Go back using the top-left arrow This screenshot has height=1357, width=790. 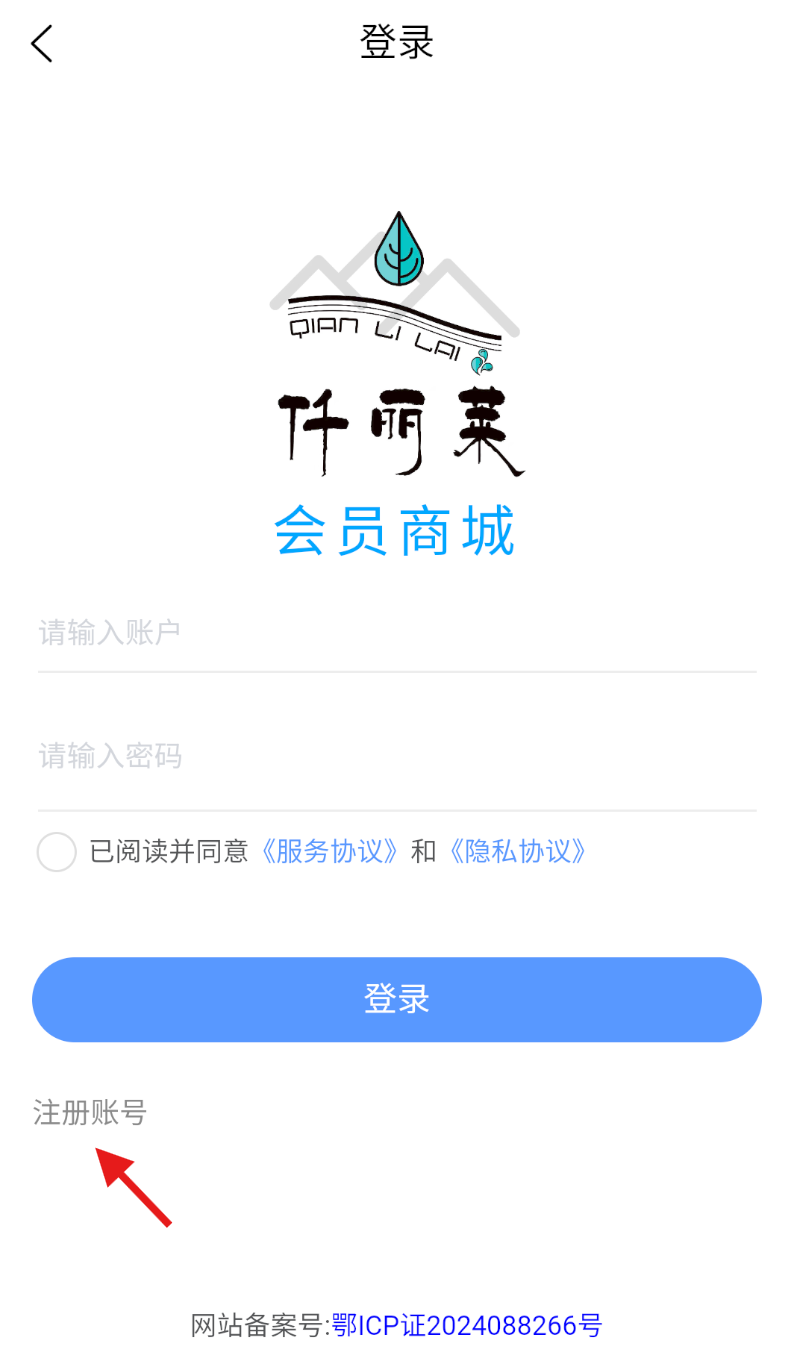coord(42,44)
